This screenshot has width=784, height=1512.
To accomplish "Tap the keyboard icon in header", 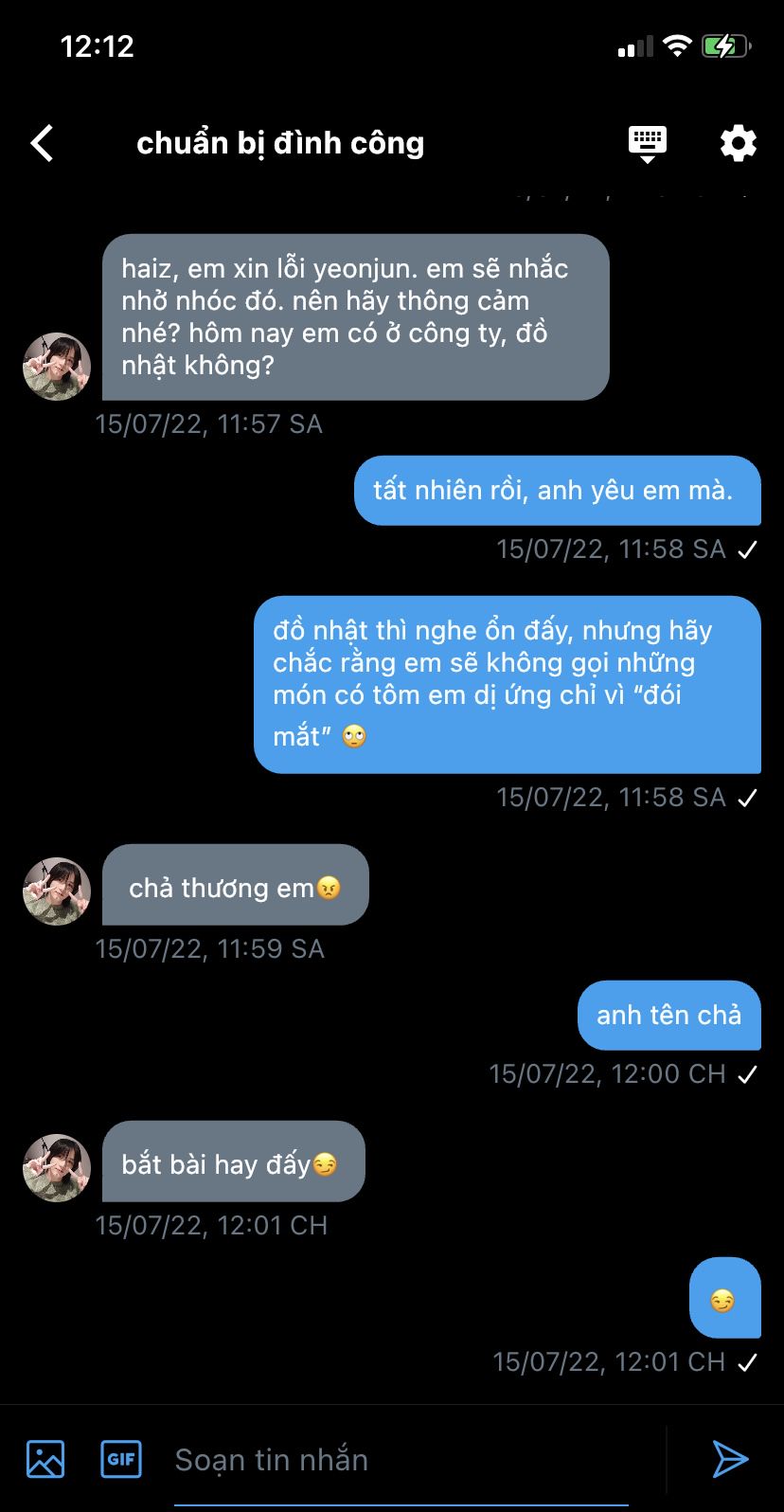I will 648,143.
